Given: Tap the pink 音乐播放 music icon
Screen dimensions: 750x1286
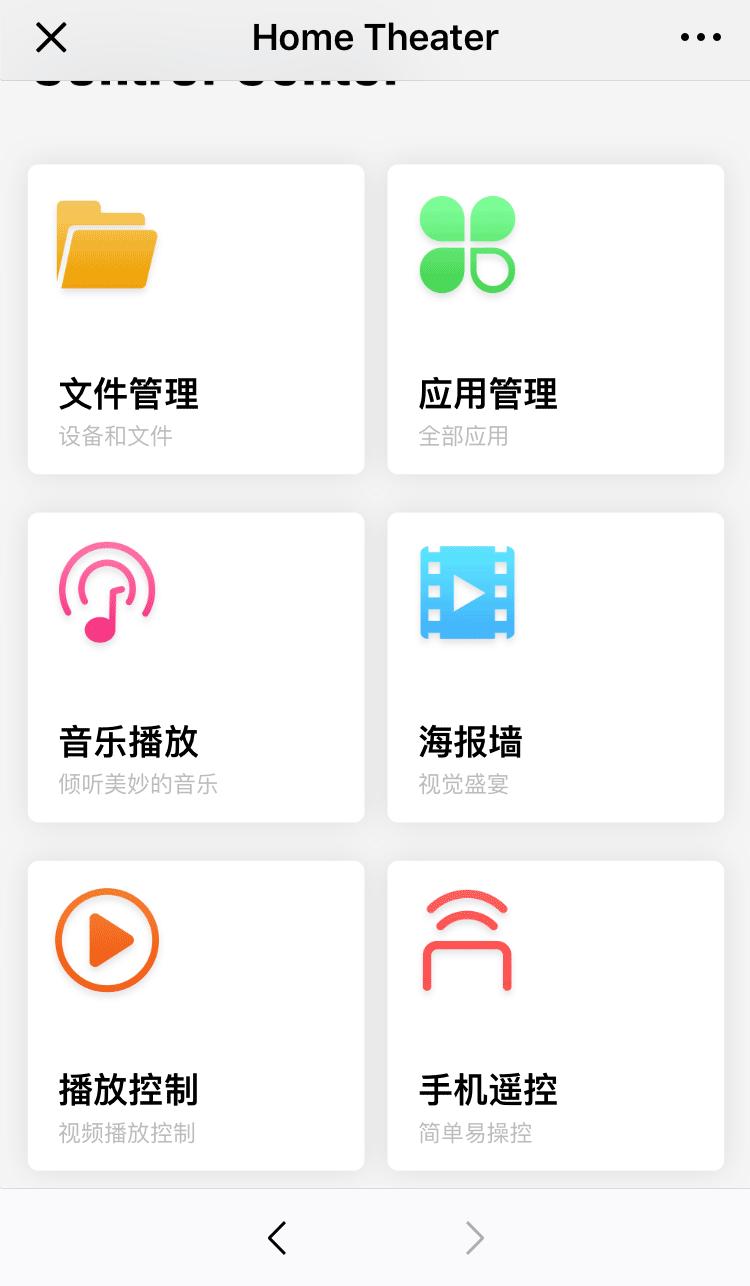Looking at the screenshot, I should coord(106,591).
